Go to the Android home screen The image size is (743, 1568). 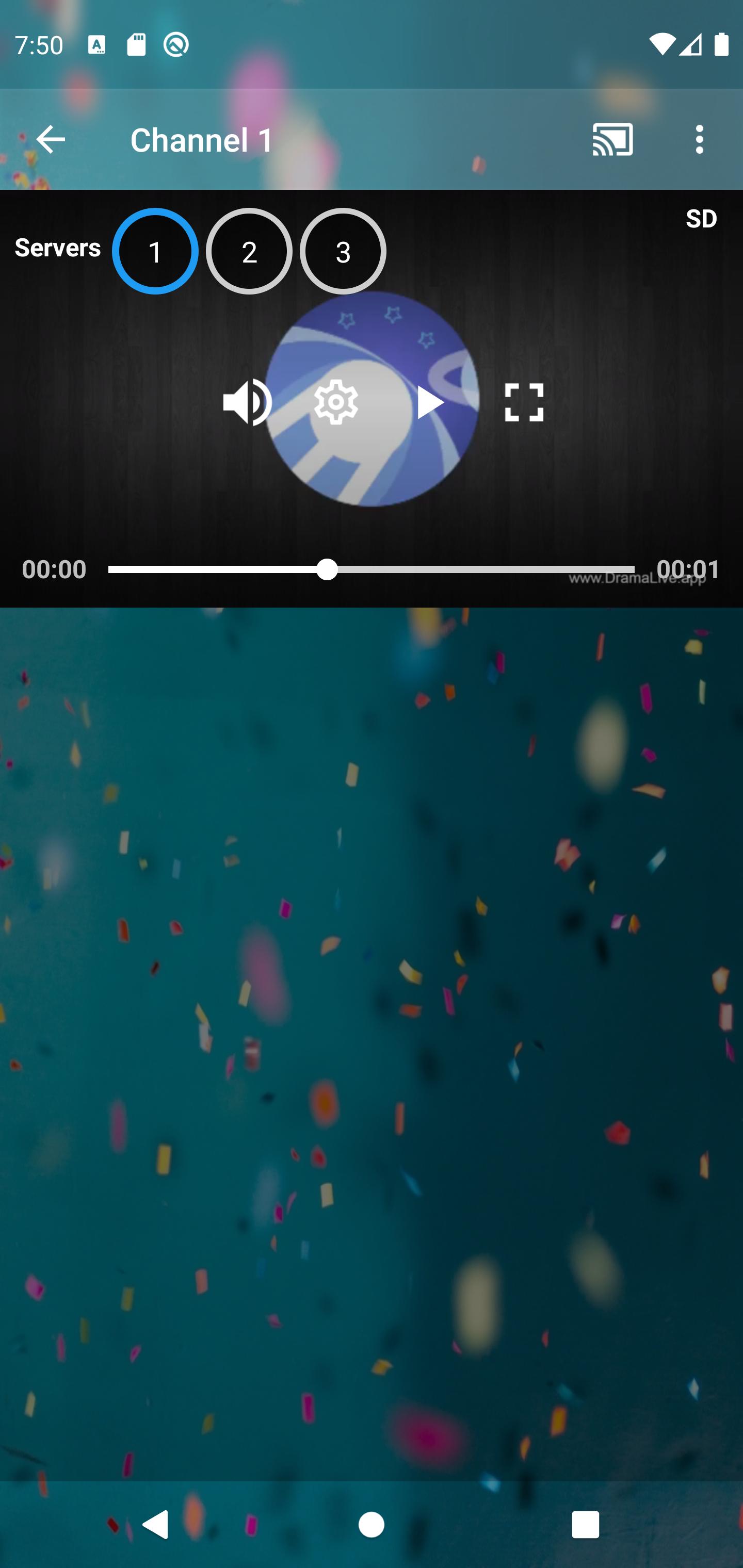coord(371,1525)
